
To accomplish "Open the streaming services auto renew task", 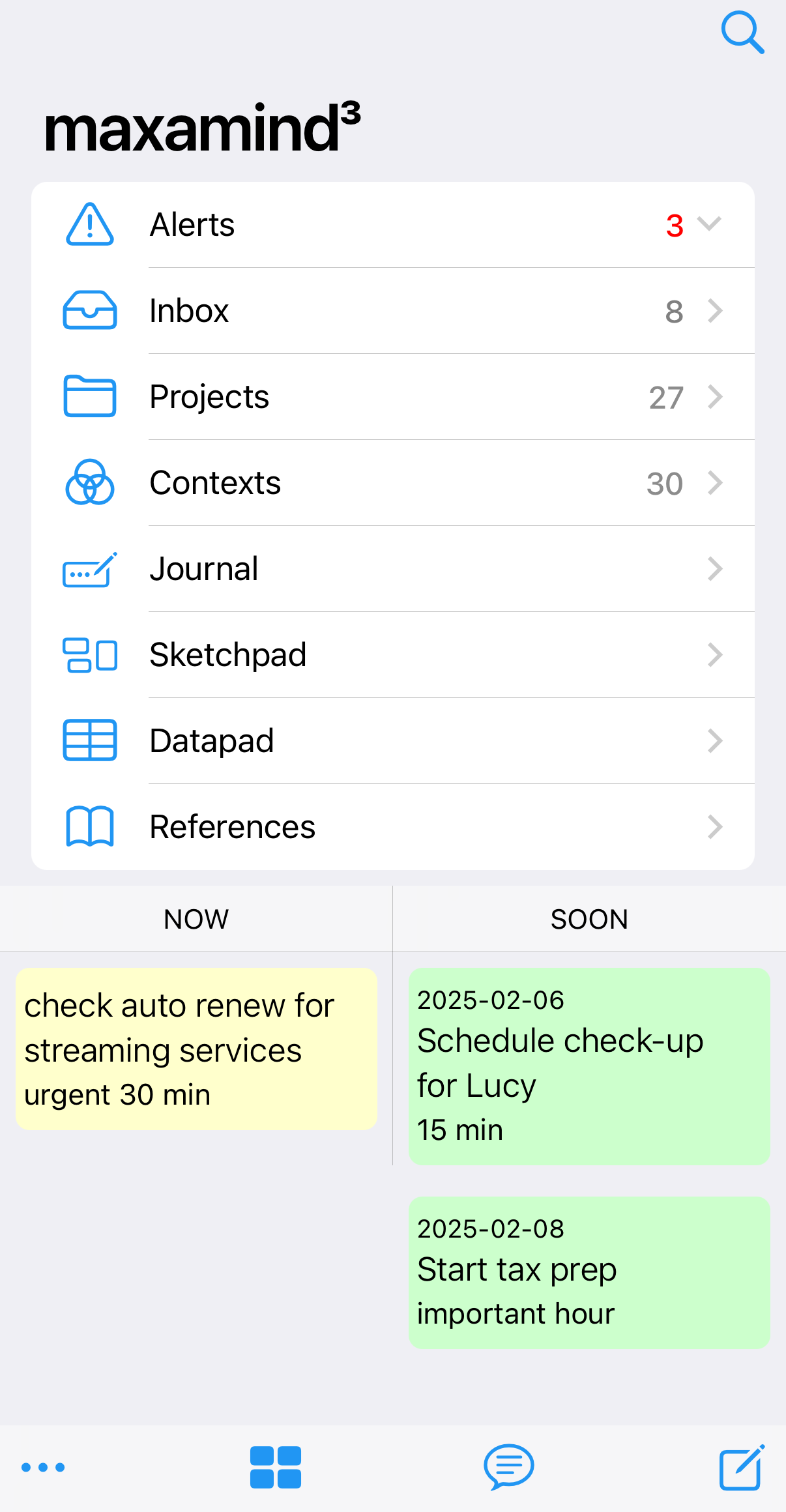I will (x=196, y=1049).
